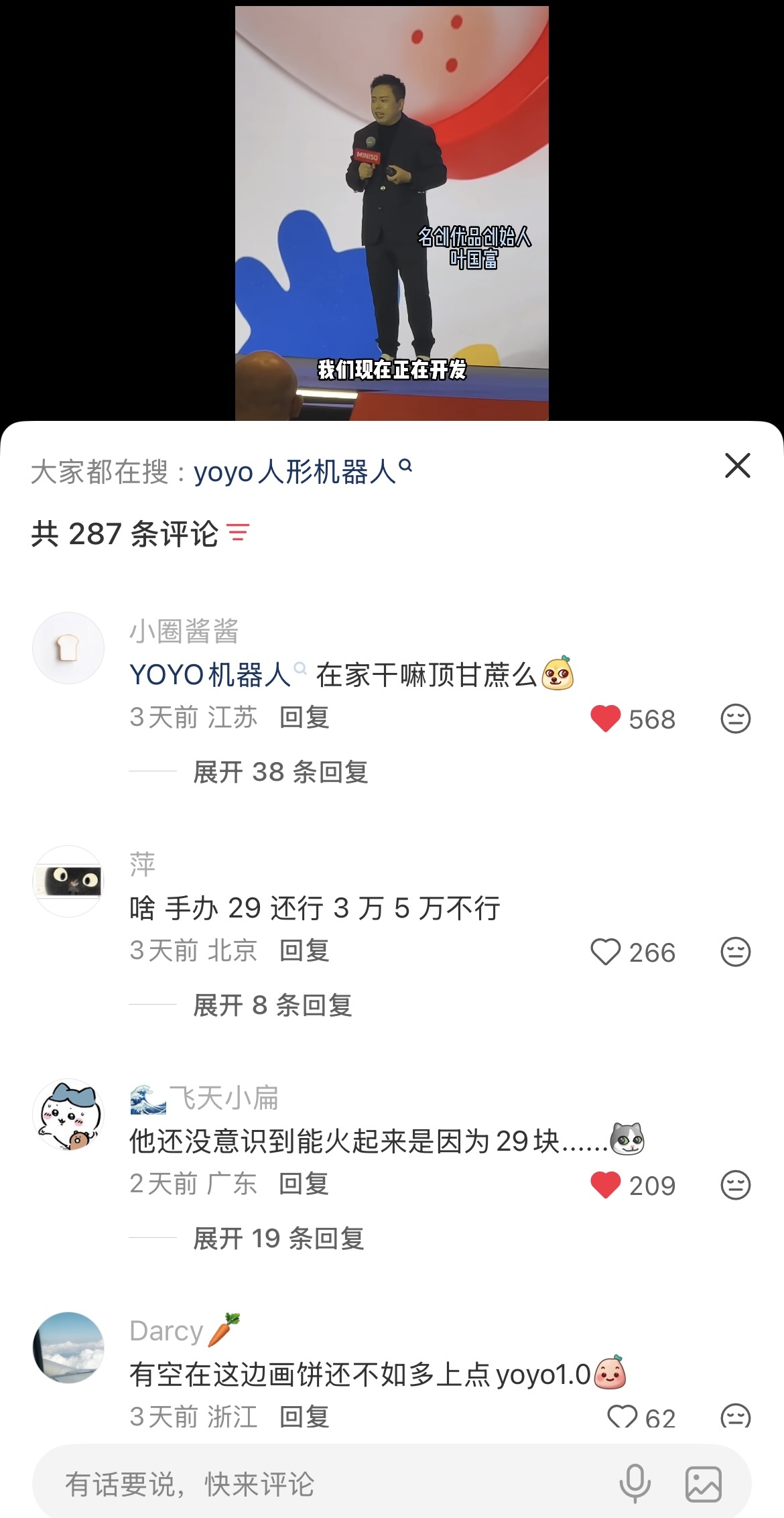Unlike 小圈酱酱's comment red heart
The height and width of the screenshot is (1518, 784).
[605, 718]
